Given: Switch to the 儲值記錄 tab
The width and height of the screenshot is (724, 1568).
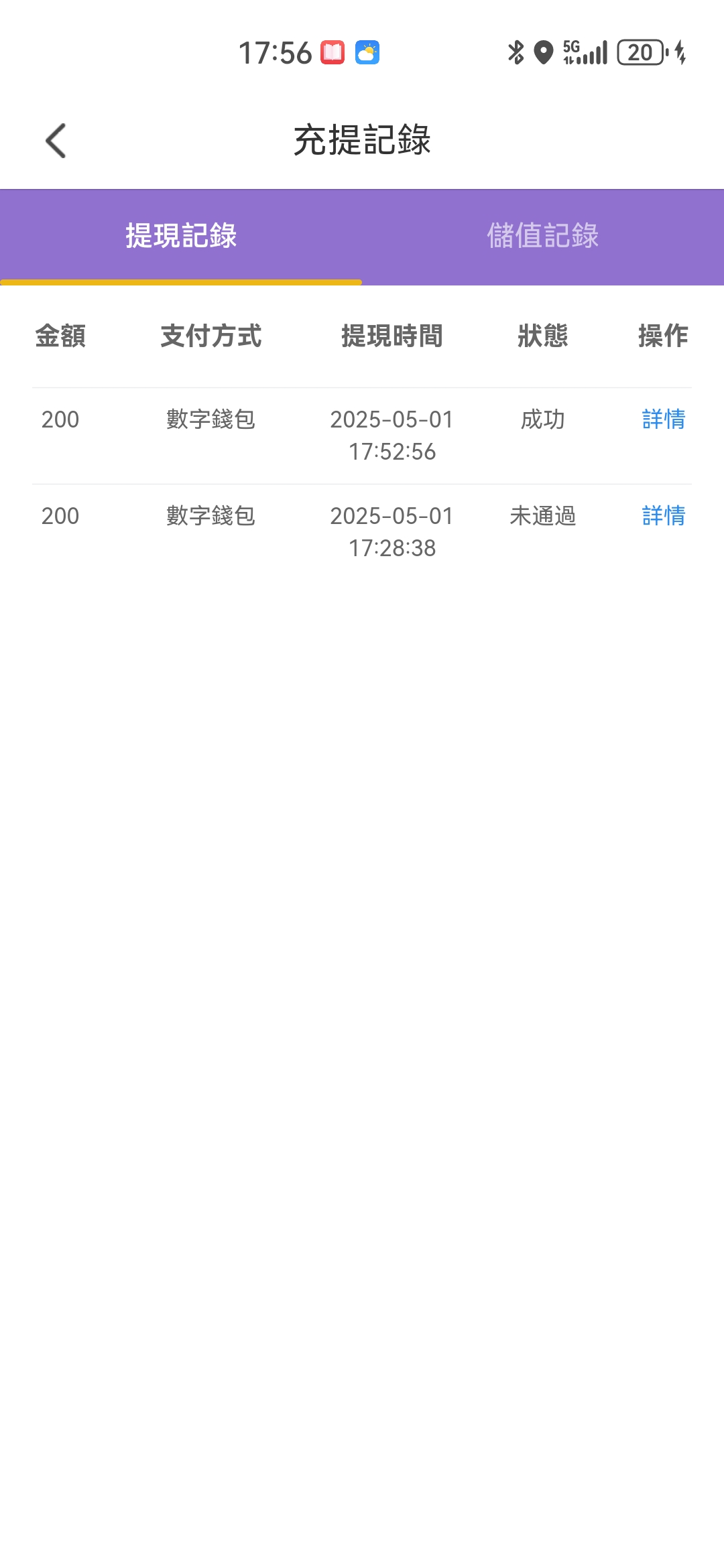Looking at the screenshot, I should (543, 236).
